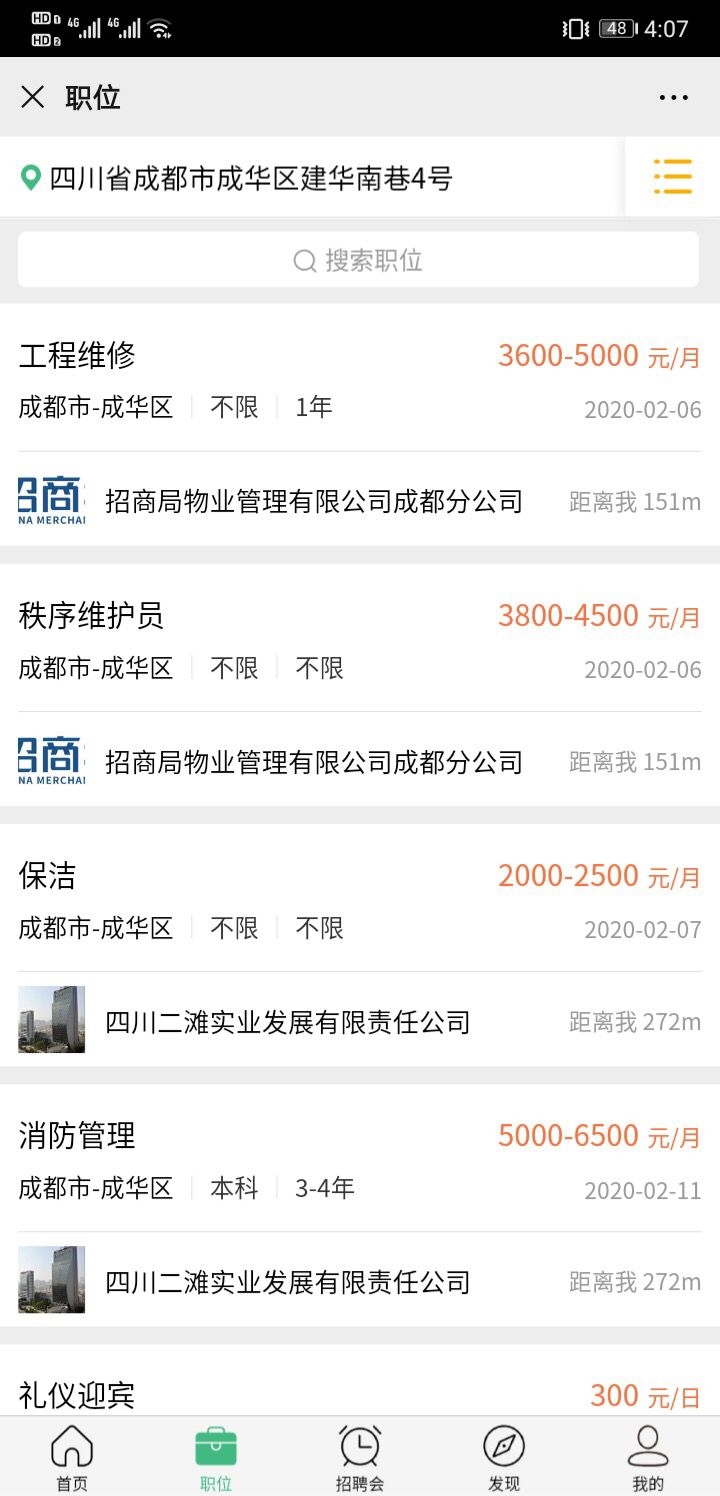Switch to the 招聘会 tab
The image size is (720, 1496).
click(360, 1458)
